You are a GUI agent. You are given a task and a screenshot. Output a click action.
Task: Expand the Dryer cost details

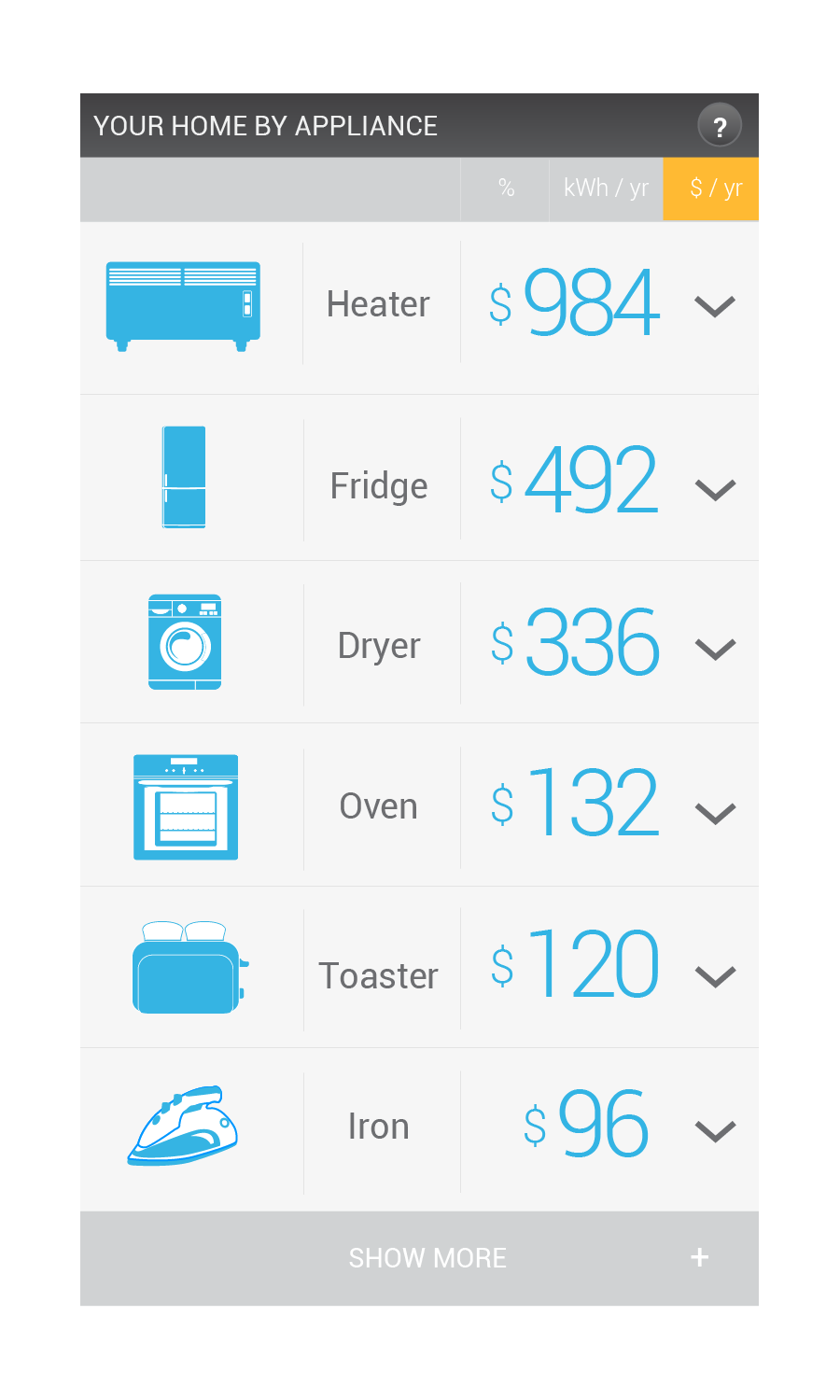coord(715,649)
